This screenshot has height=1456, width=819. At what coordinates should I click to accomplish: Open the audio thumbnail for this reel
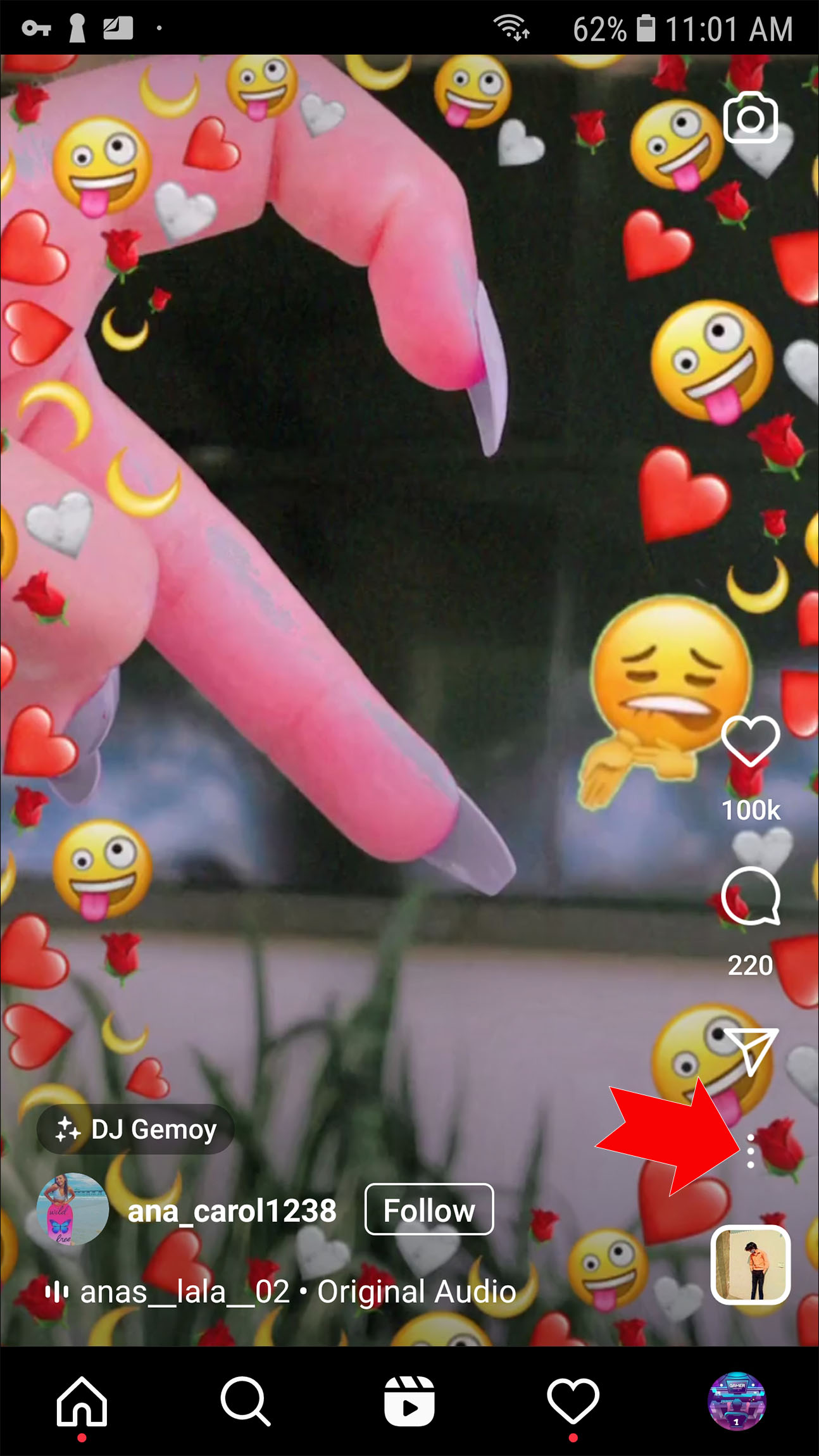point(751,1264)
